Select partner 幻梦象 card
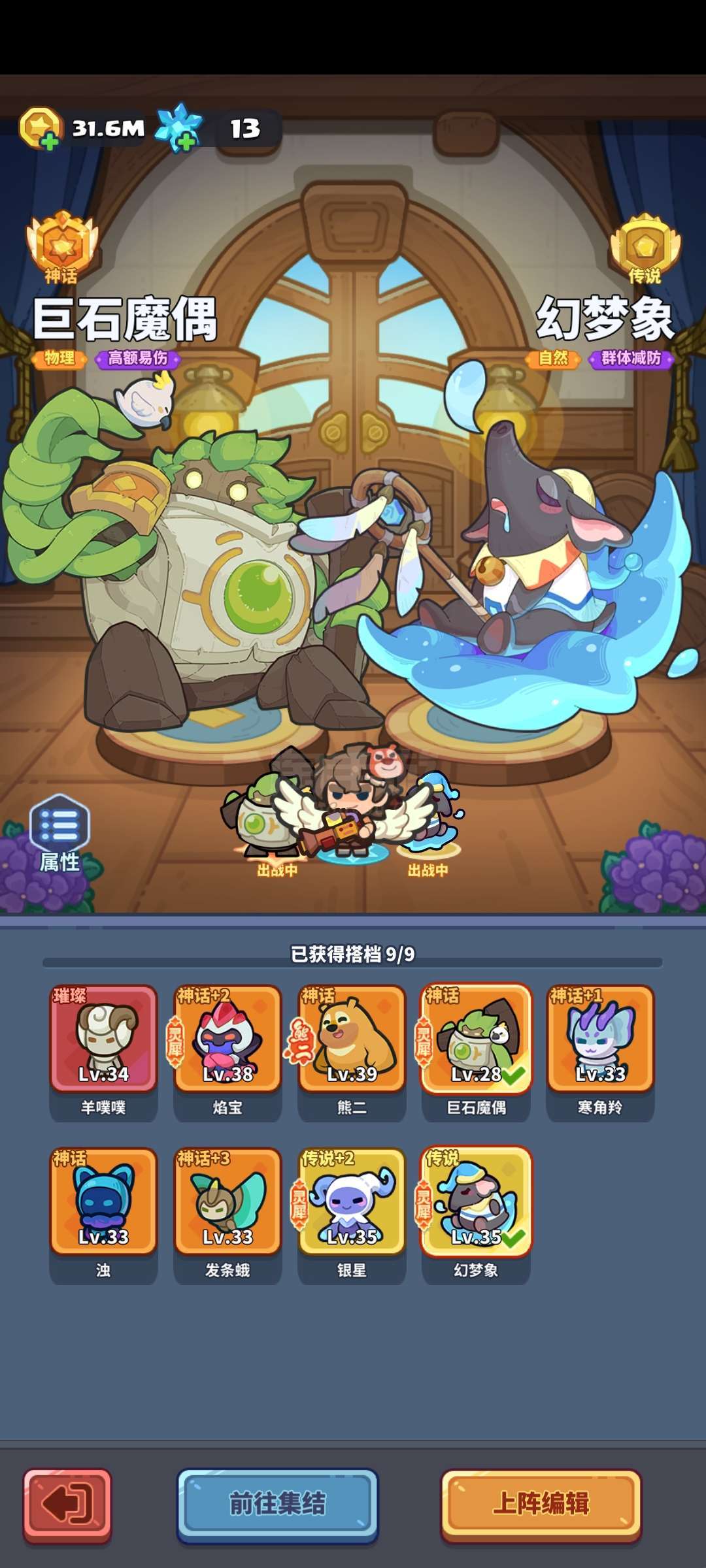 (x=476, y=1216)
